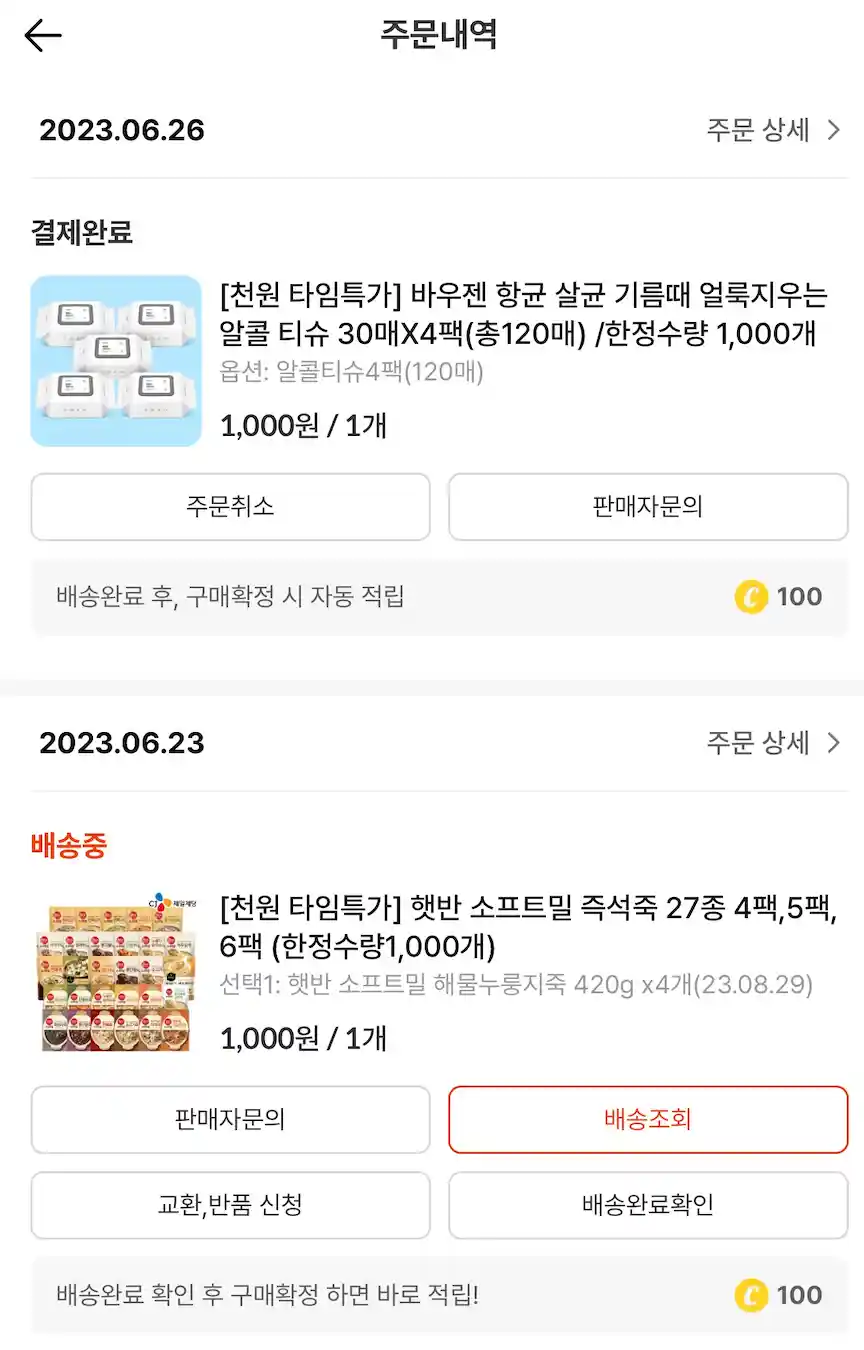Confirm delivery with 배송완료확인 button
The height and width of the screenshot is (1350, 864).
coord(647,1206)
